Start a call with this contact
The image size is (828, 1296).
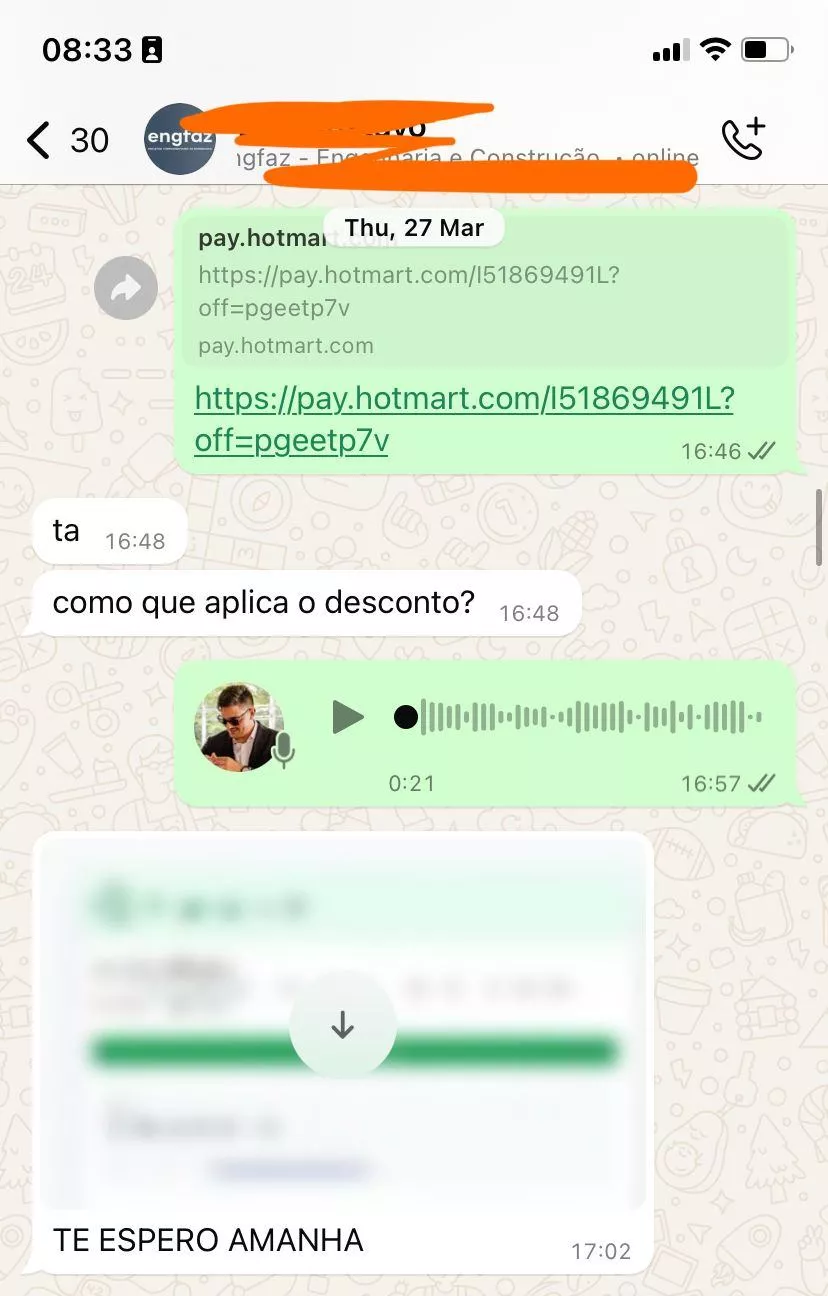[x=743, y=139]
